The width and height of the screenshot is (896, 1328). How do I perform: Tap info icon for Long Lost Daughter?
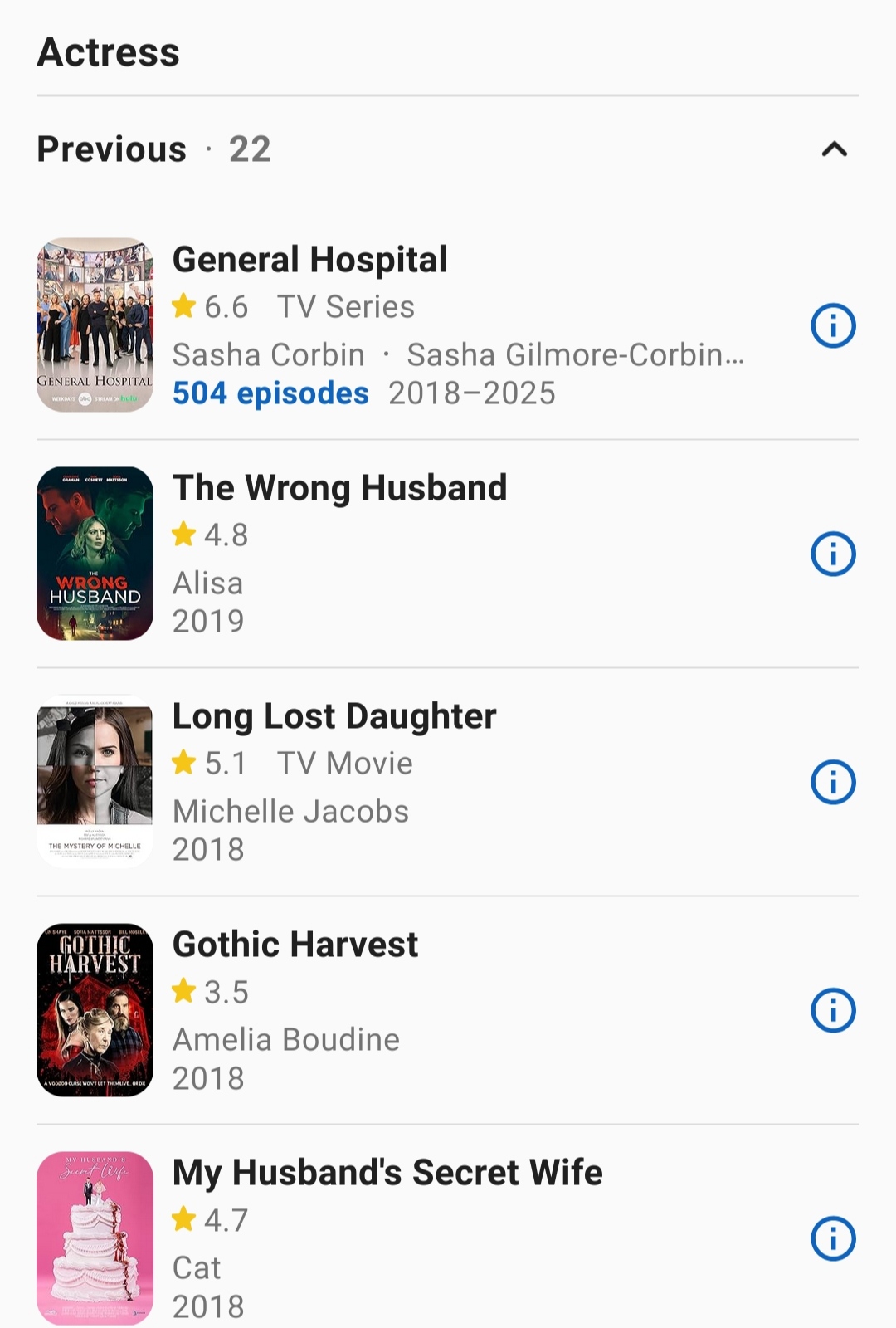833,782
